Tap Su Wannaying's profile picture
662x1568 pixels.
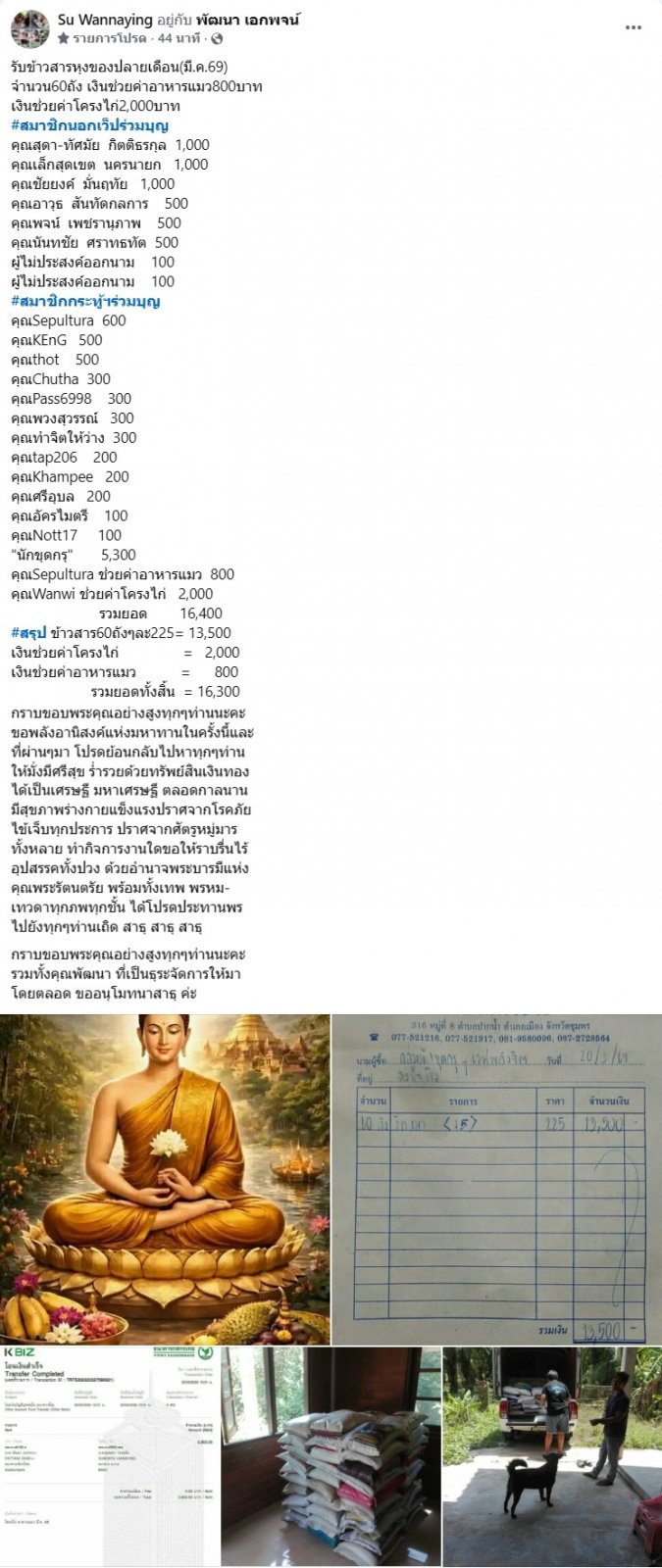tap(29, 29)
